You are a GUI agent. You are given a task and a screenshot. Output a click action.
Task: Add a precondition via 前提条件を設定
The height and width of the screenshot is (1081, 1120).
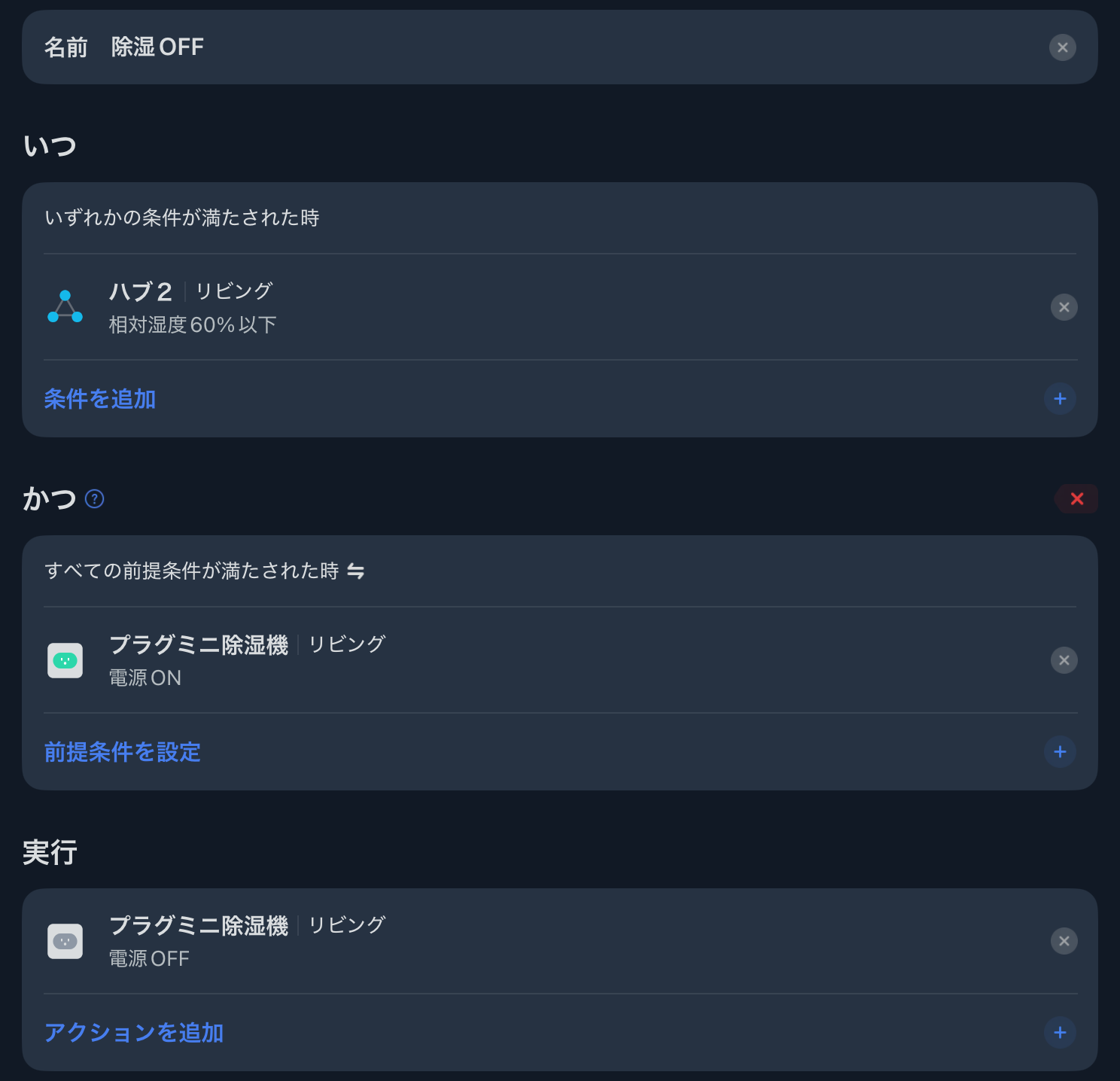point(1060,751)
